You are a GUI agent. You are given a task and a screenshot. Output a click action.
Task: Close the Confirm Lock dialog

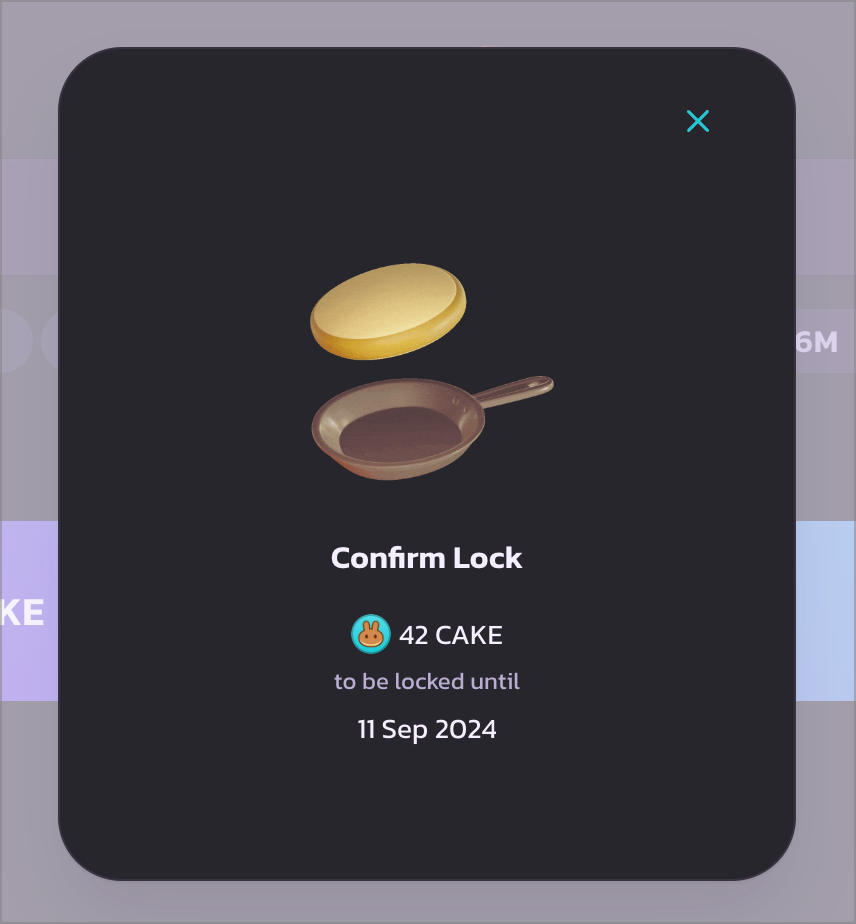coord(697,121)
